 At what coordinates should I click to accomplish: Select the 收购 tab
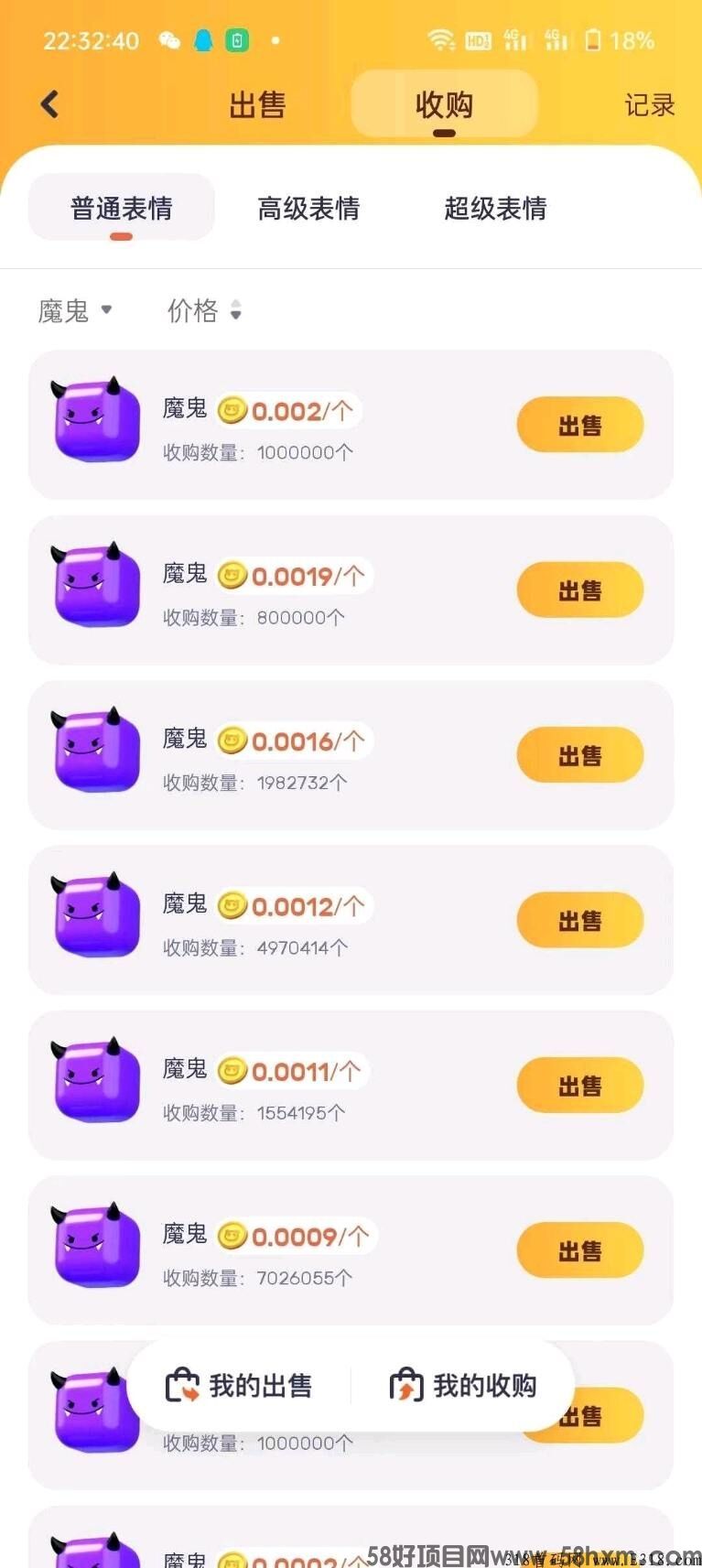444,105
